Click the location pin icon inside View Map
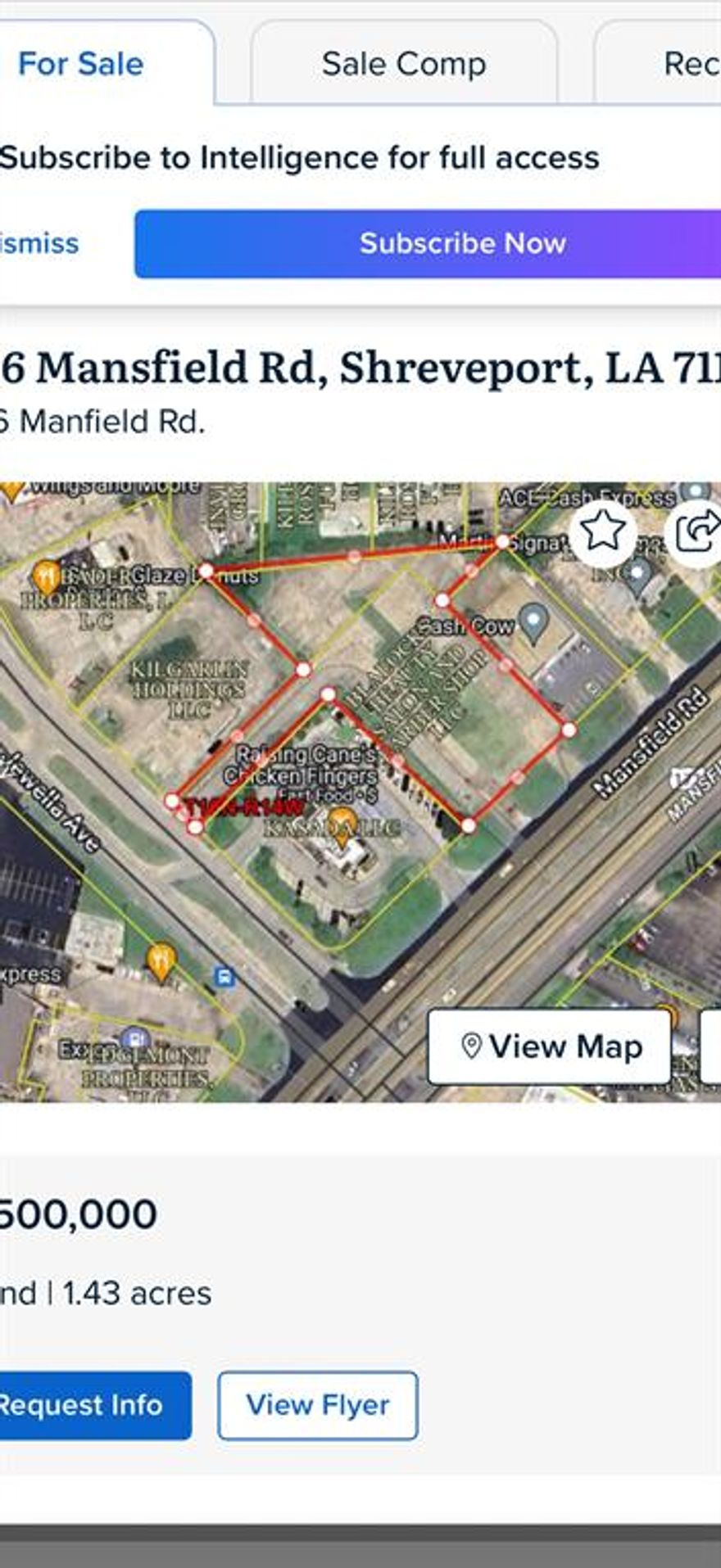Image resolution: width=721 pixels, height=1568 pixels. point(473,1046)
